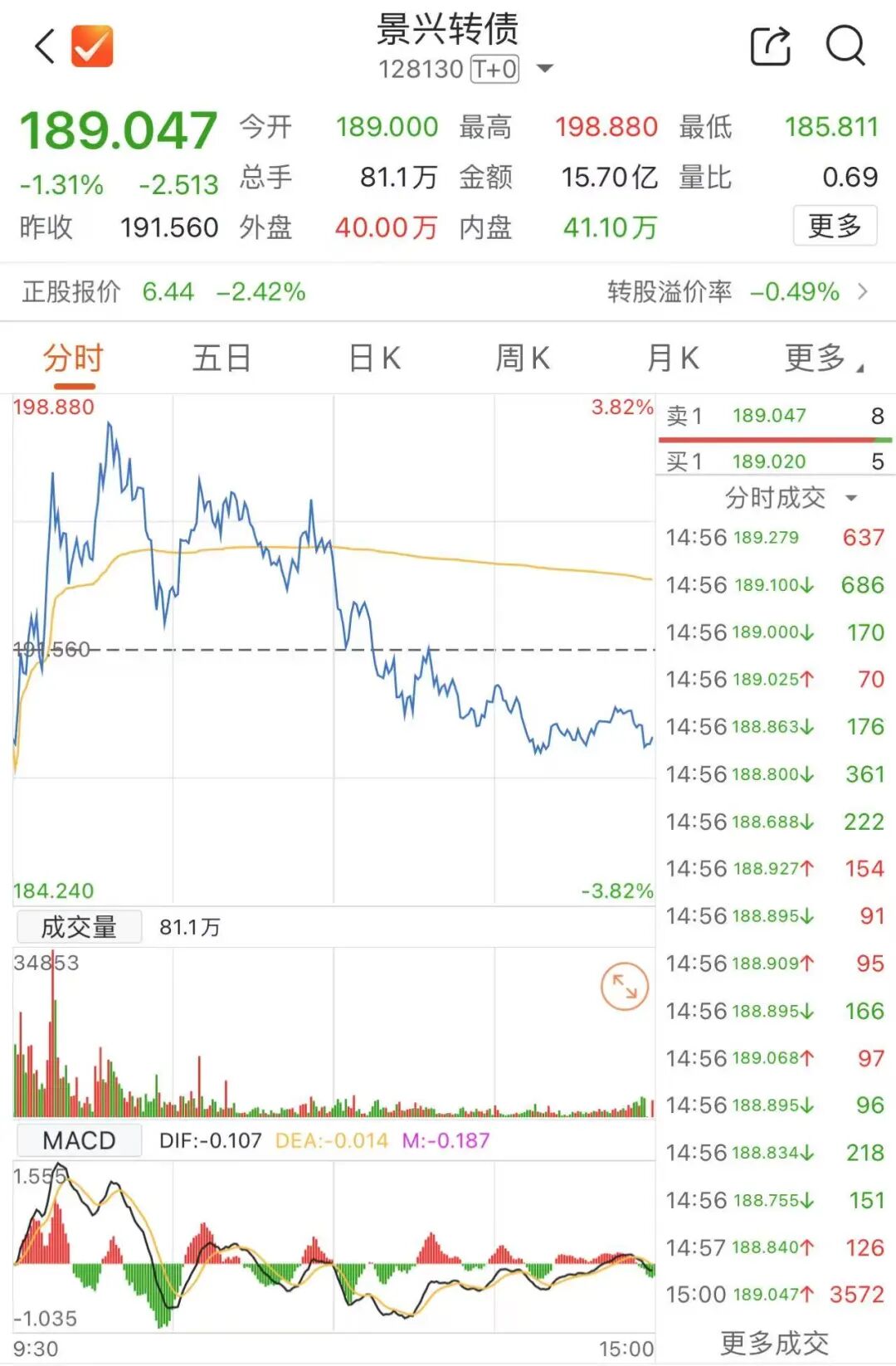Open the 卖1 order book quote
Image resolution: width=896 pixels, height=1366 pixels.
coord(775,416)
